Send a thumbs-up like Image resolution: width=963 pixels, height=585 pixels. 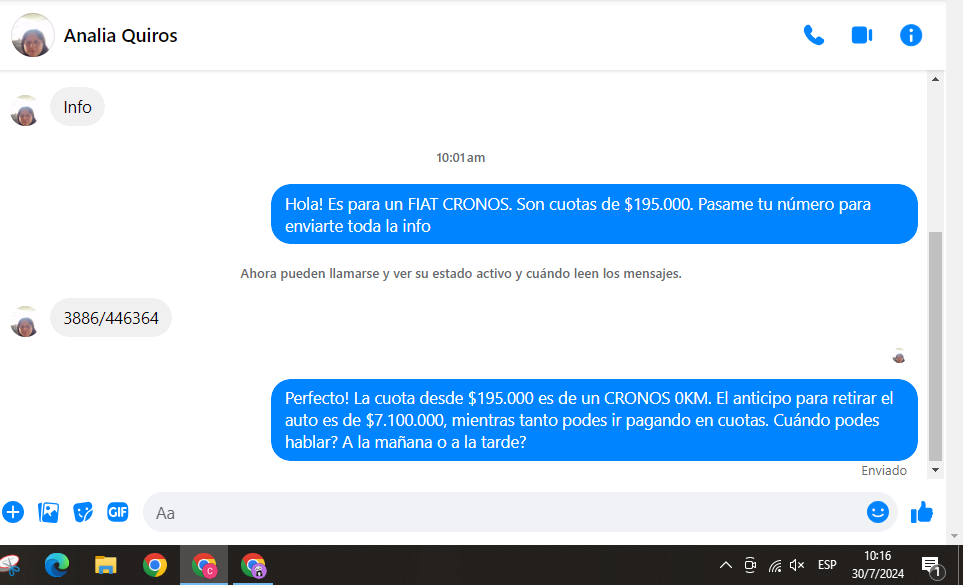pos(921,512)
